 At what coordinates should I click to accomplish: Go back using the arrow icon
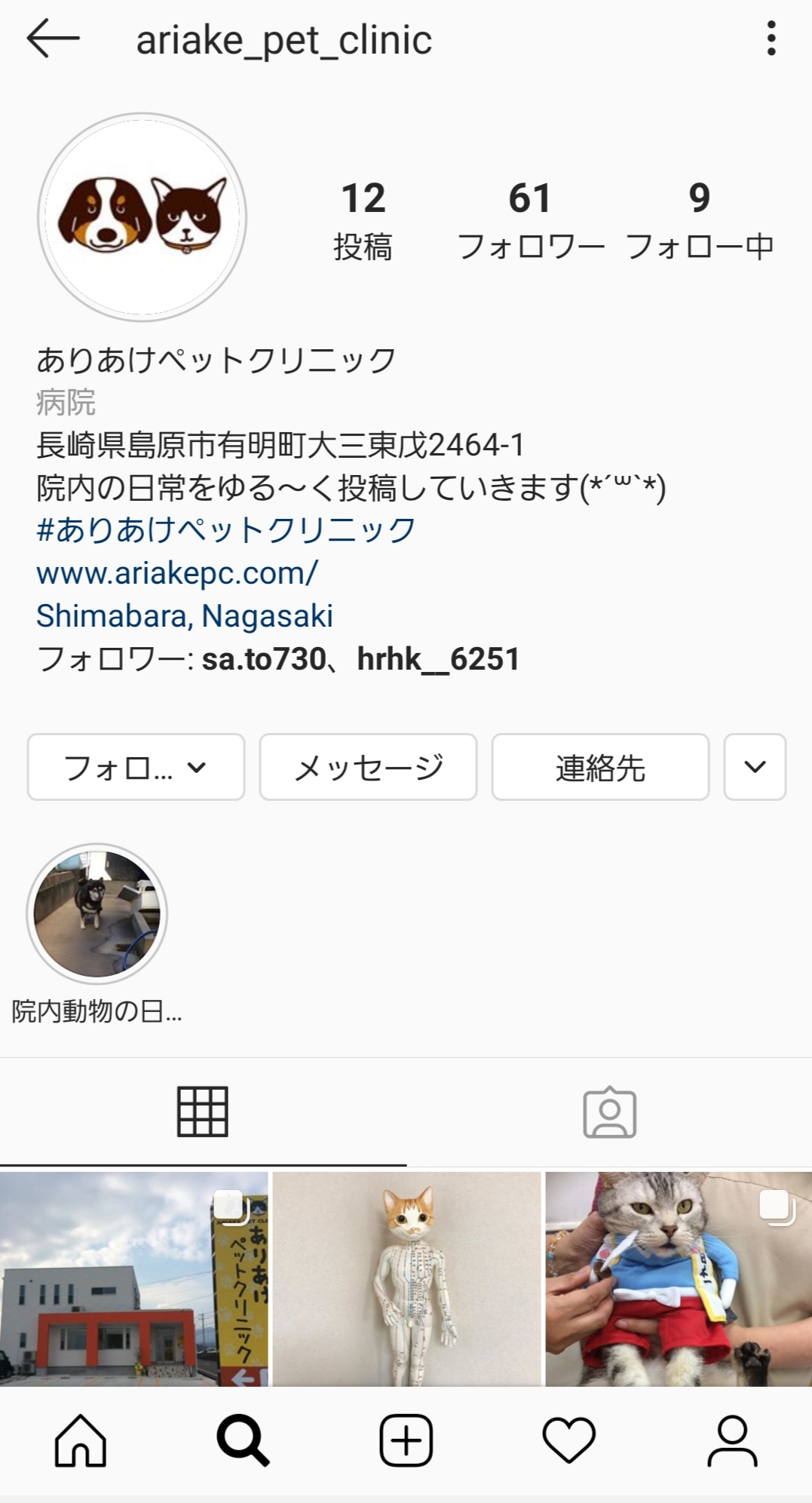[x=53, y=39]
